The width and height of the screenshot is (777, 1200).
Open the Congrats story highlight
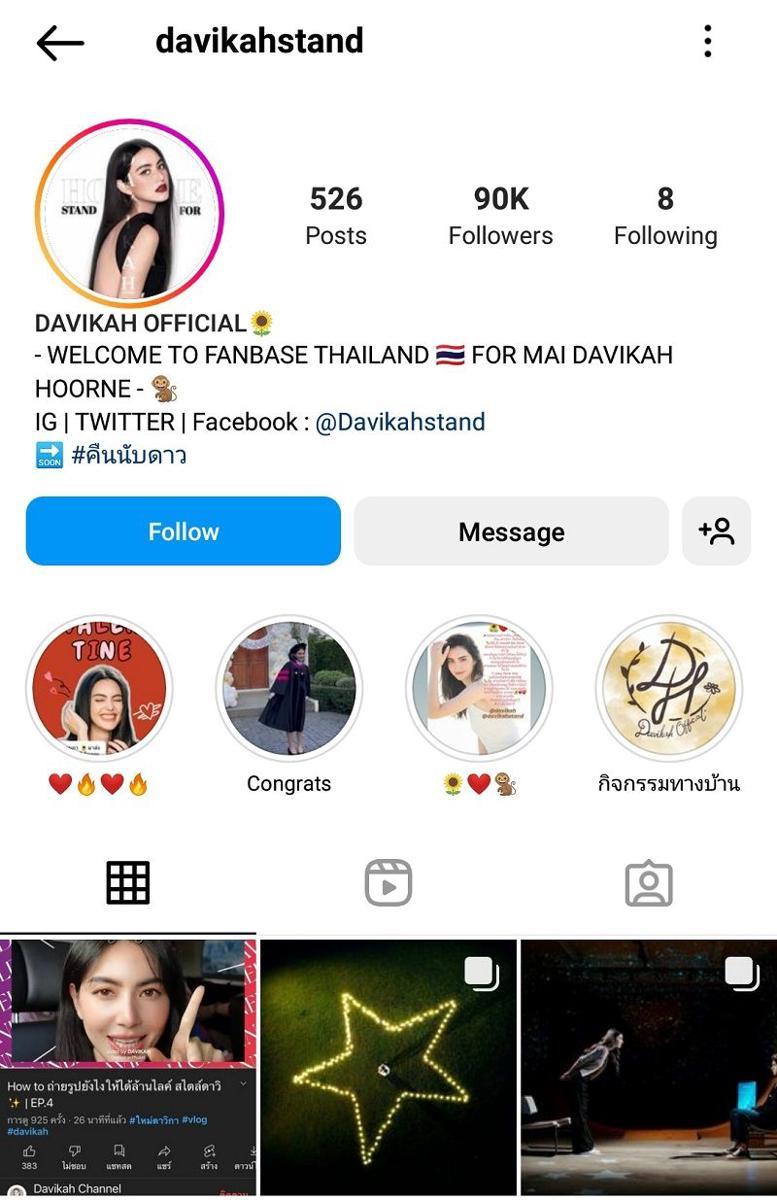click(x=289, y=688)
